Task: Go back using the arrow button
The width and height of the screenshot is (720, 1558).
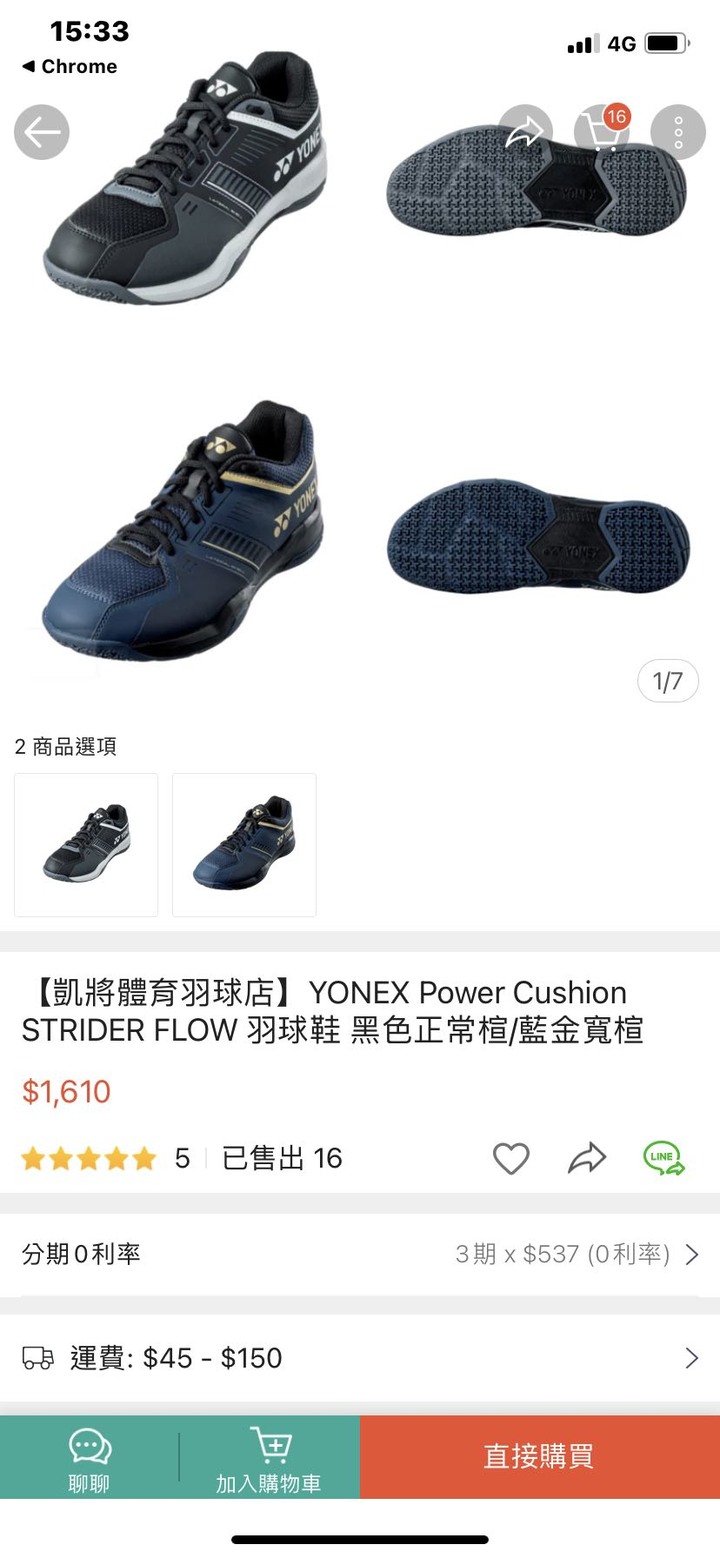Action: pyautogui.click(x=41, y=132)
